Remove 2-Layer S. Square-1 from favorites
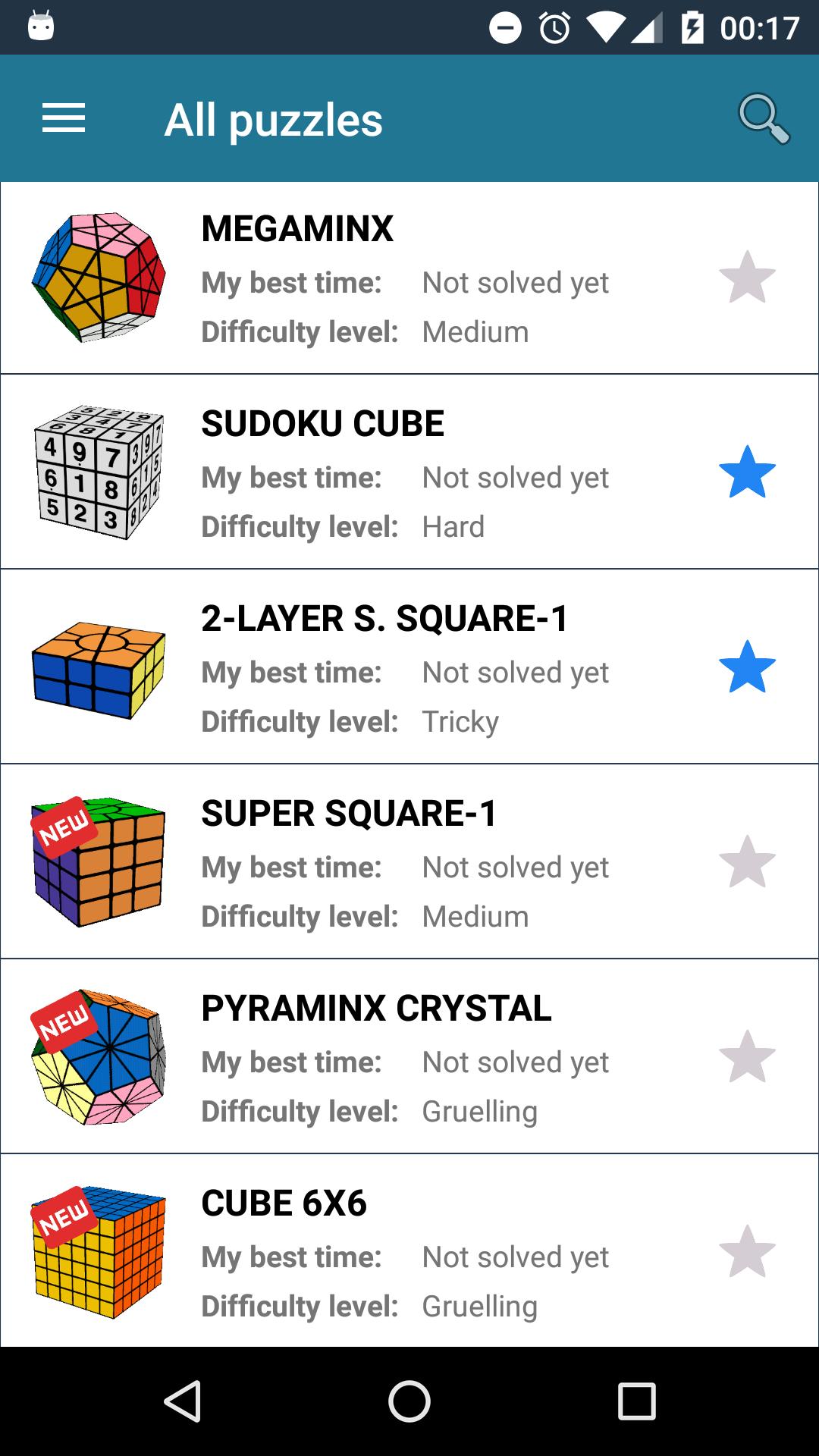 tap(747, 667)
